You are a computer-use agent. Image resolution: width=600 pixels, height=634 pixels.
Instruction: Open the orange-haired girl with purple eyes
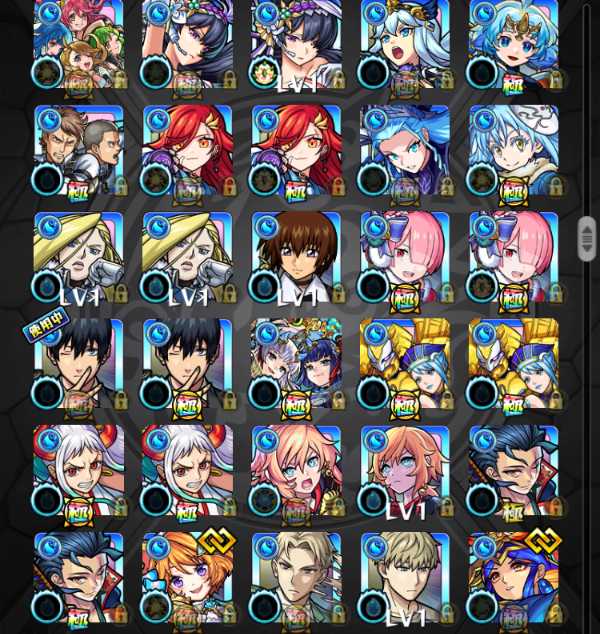pyautogui.click(x=187, y=578)
